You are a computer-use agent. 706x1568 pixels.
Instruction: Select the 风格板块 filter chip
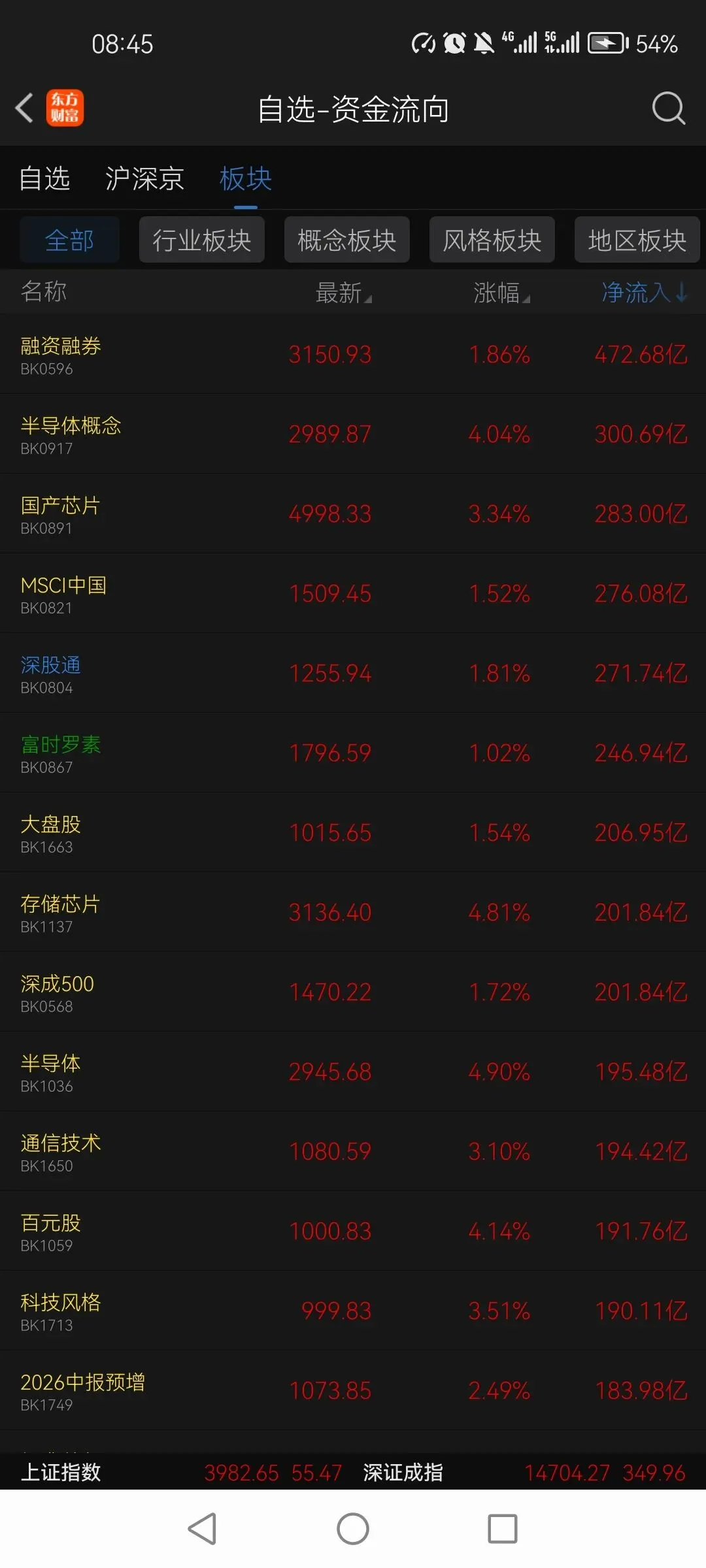[492, 240]
